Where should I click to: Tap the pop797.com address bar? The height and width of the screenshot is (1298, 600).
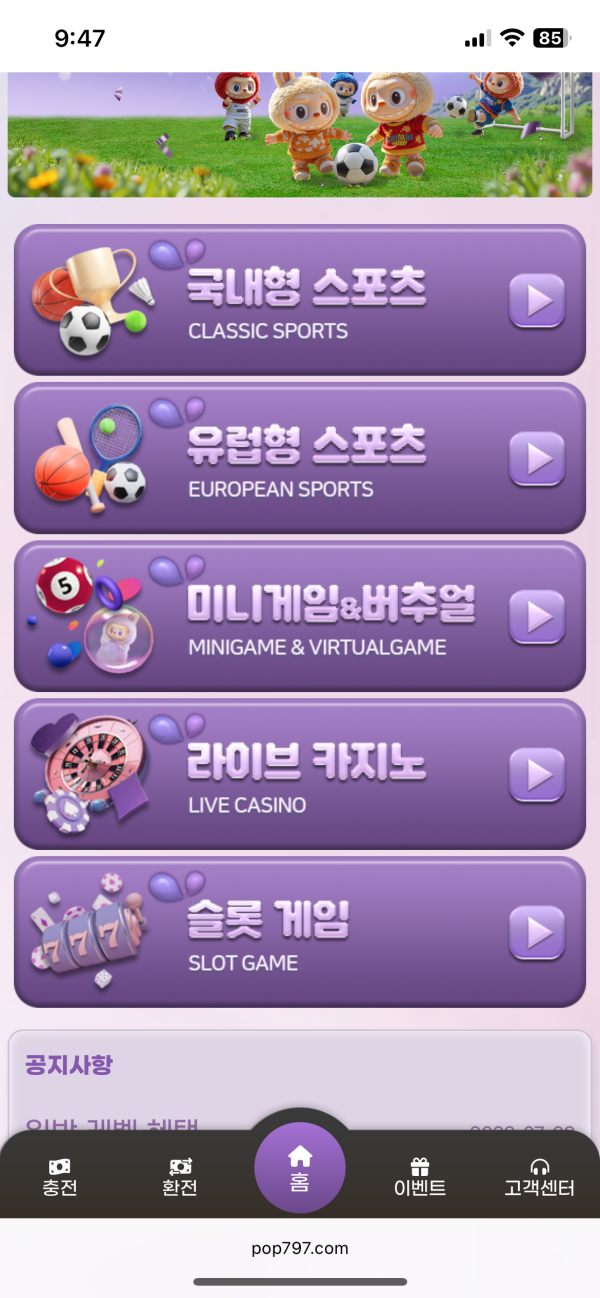[x=300, y=1248]
